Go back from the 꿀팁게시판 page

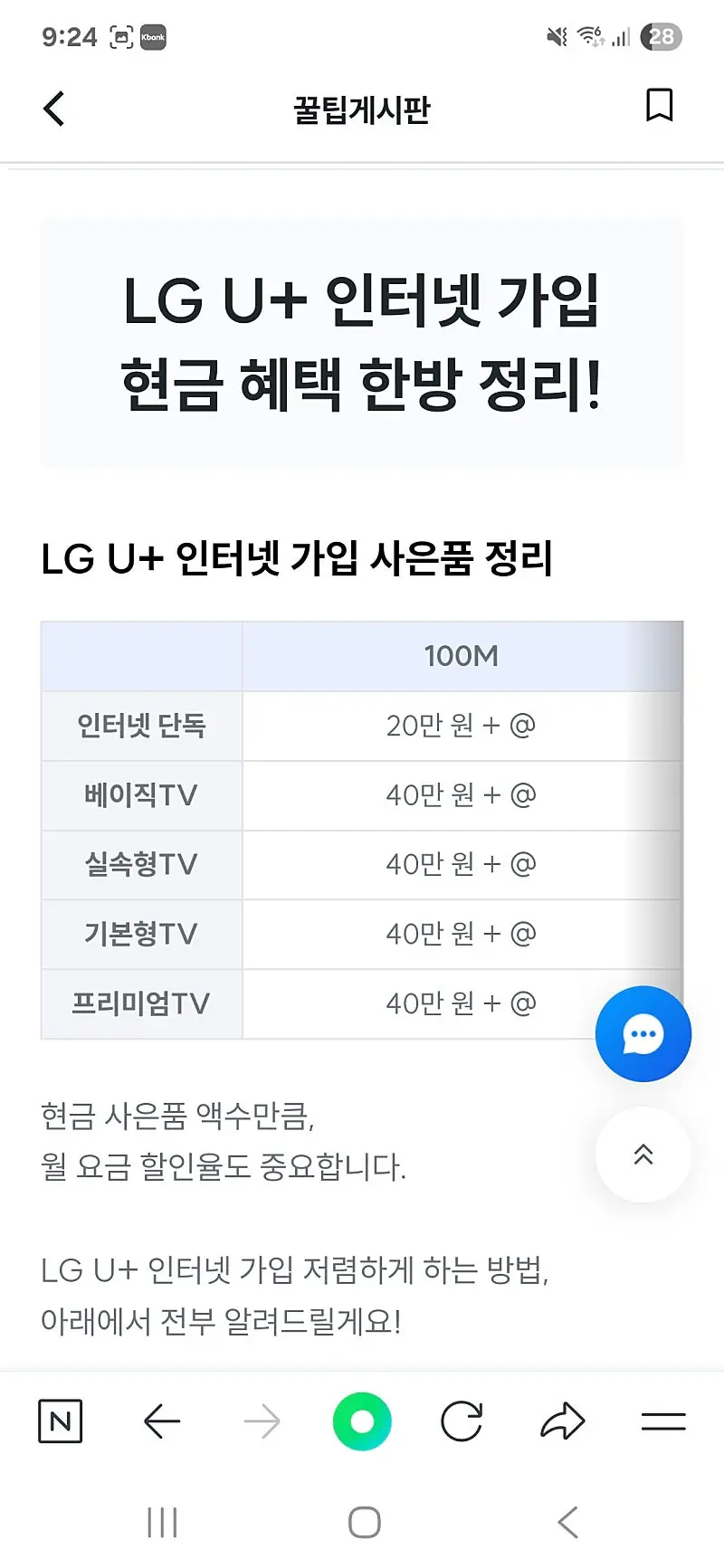(x=54, y=109)
